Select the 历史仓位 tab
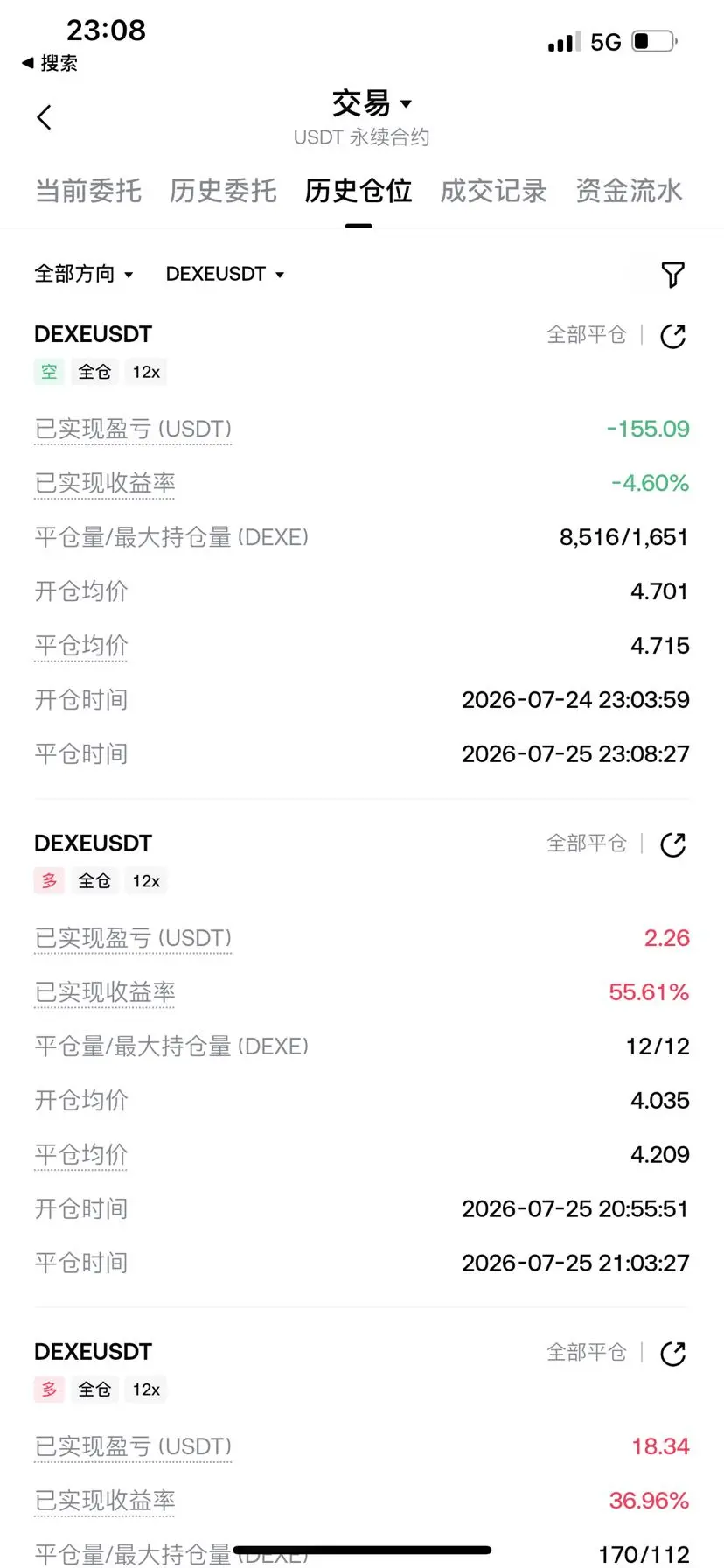The image size is (724, 1568). coord(359,191)
